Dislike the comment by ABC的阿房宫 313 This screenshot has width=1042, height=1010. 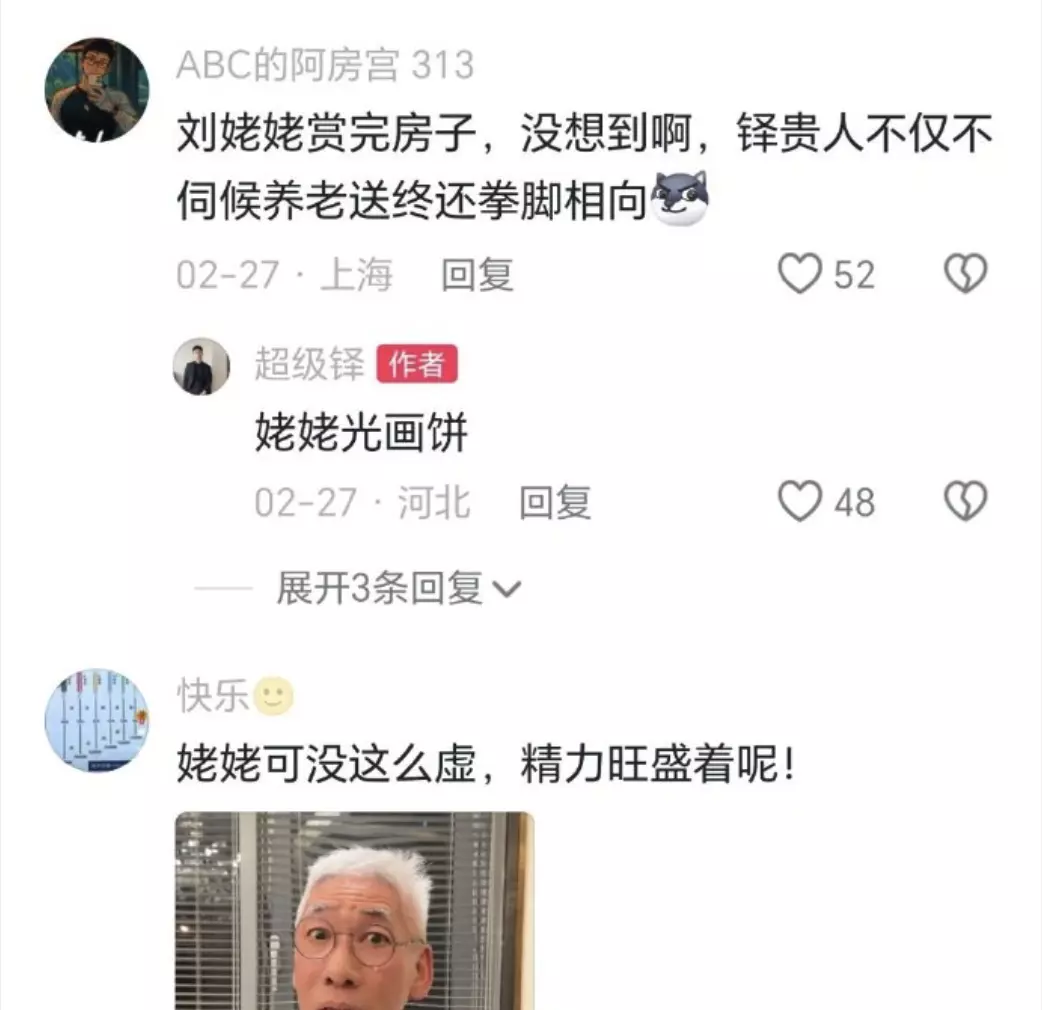coord(966,274)
